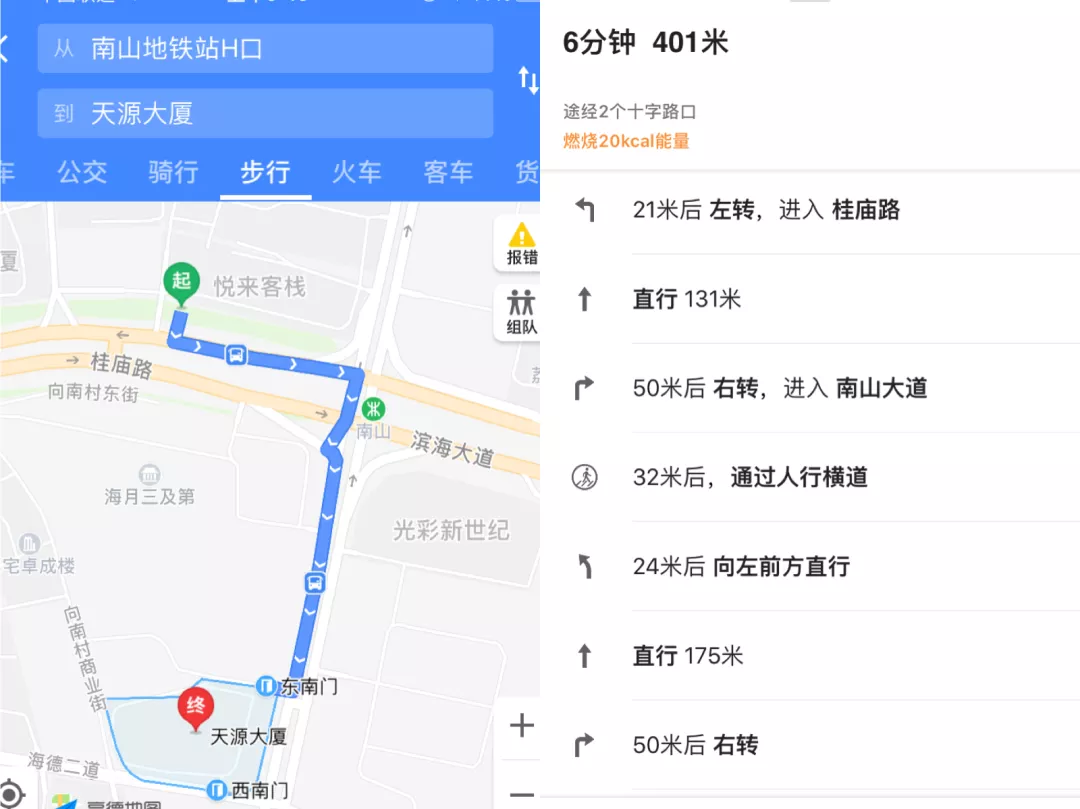View the step 直行 131米
Image resolution: width=1080 pixels, height=809 pixels.
[x=687, y=299]
